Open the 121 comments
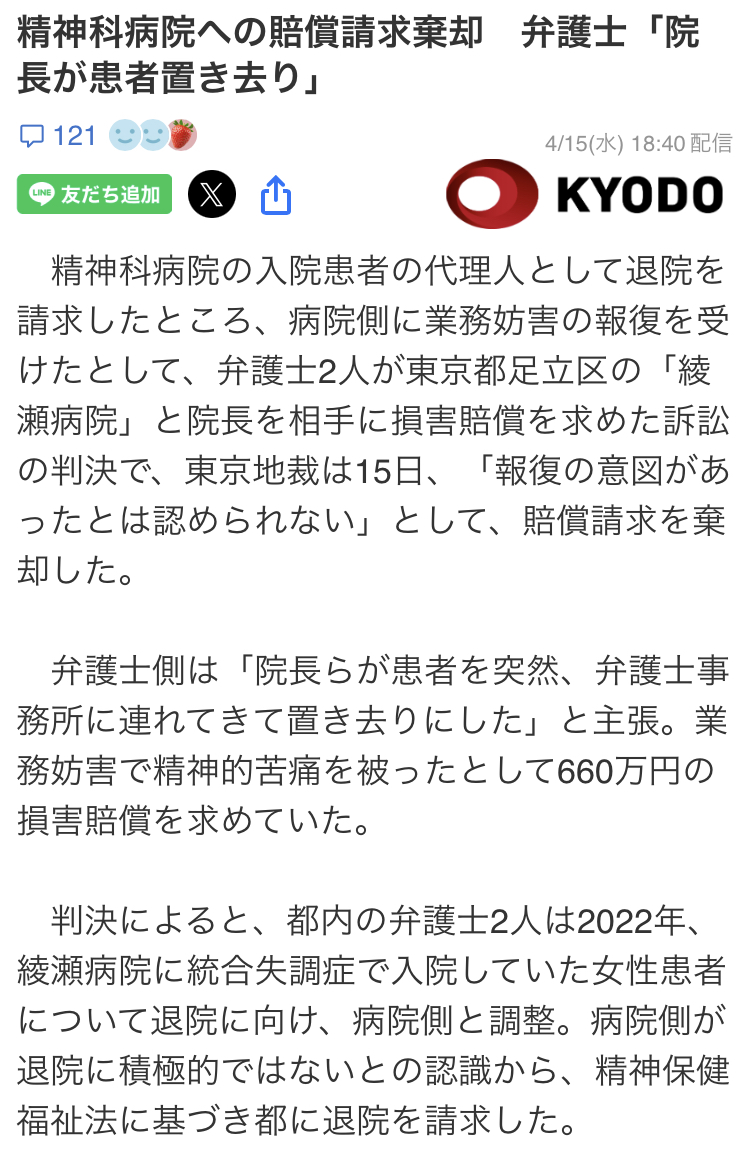Image resolution: width=750 pixels, height=1157 pixels. click(x=58, y=136)
